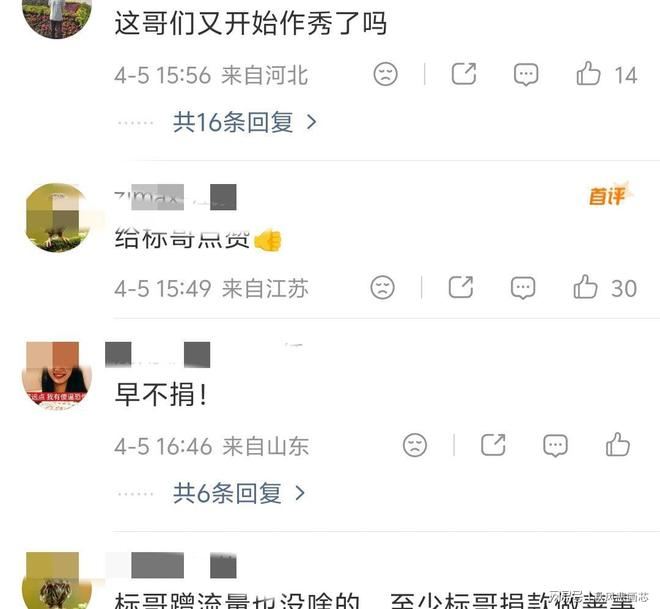Like the comment 早不捐!

[618, 445]
